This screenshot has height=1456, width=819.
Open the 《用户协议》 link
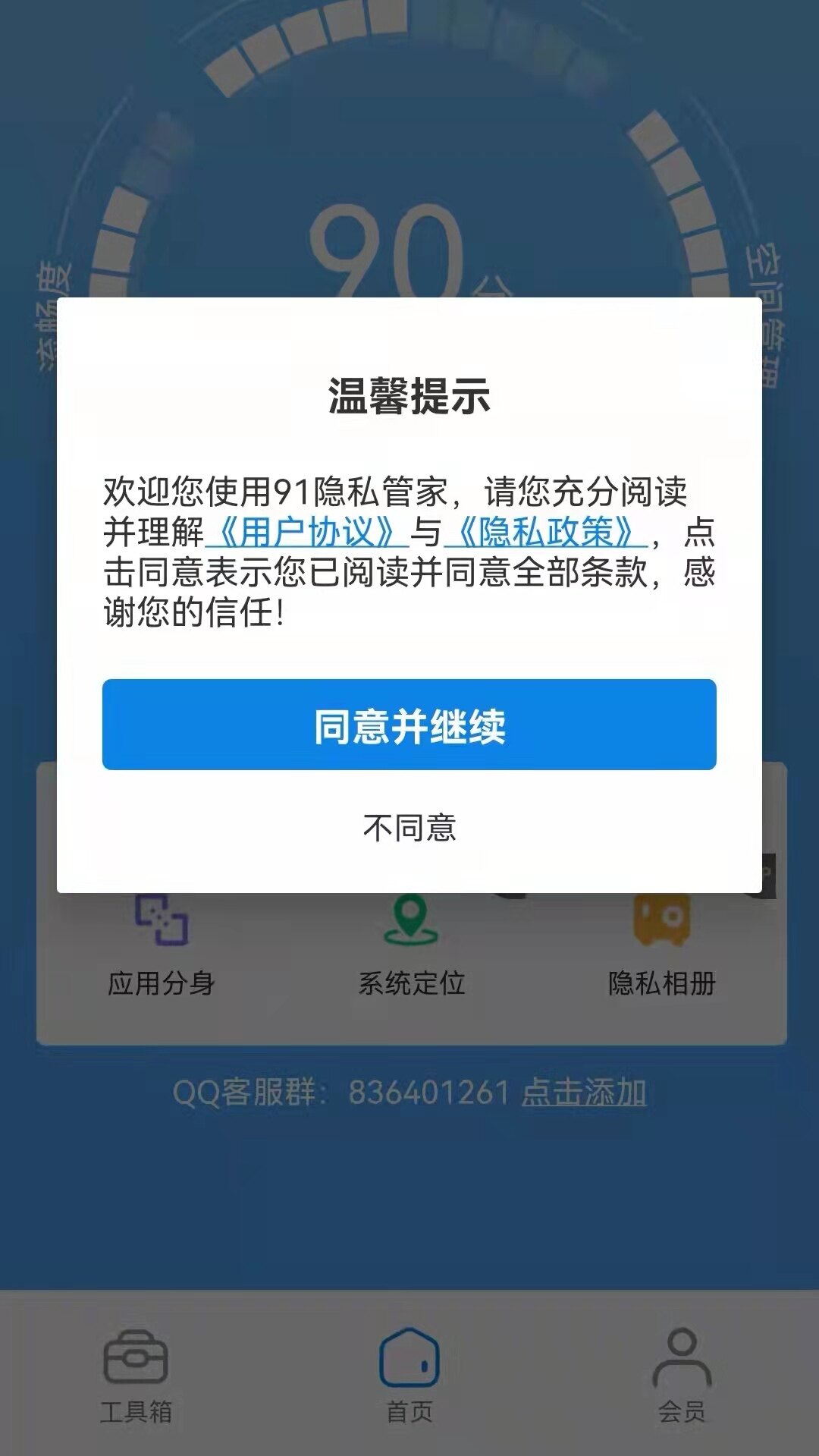(306, 532)
